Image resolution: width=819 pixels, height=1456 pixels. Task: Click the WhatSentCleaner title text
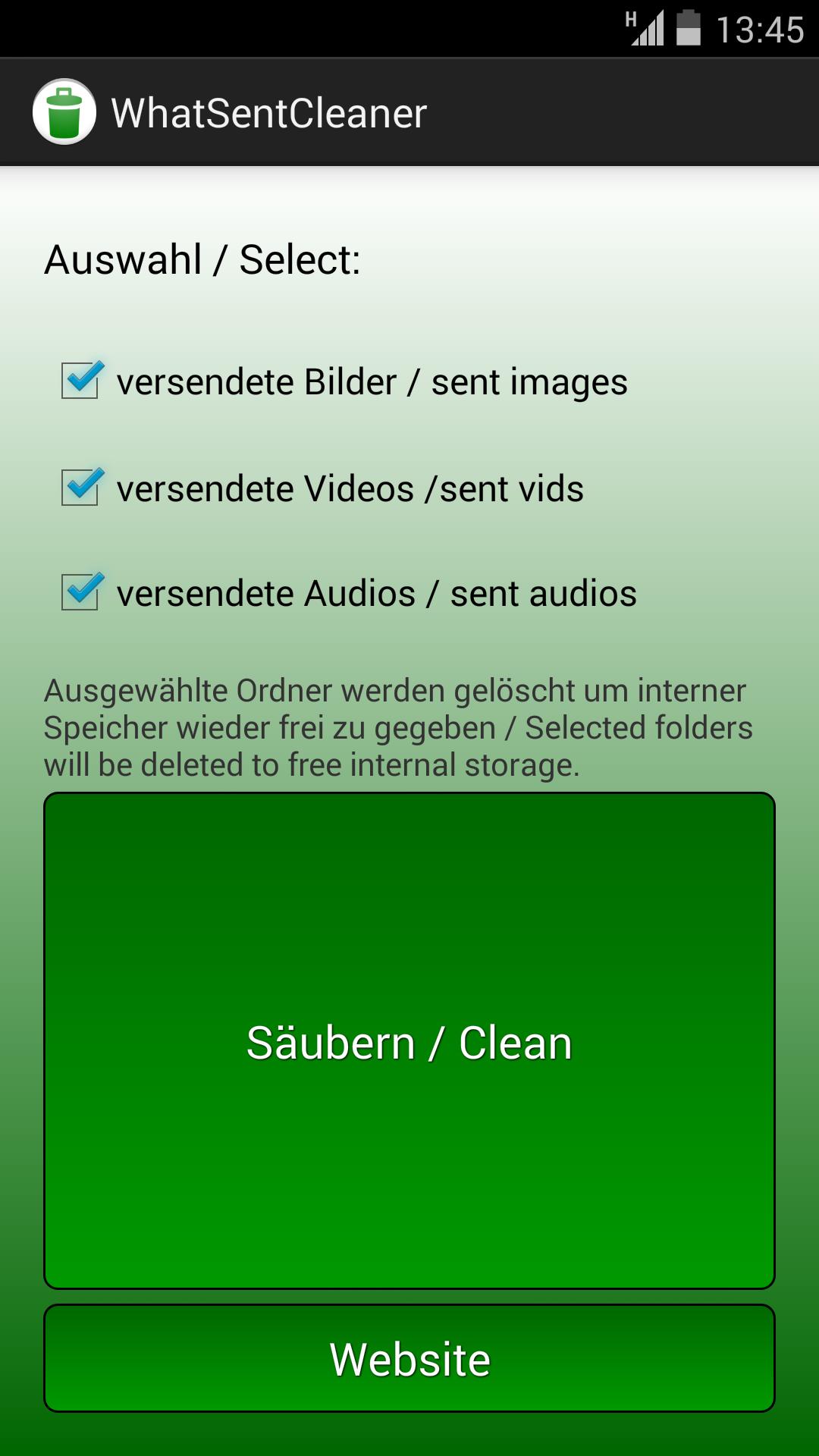coord(270,111)
